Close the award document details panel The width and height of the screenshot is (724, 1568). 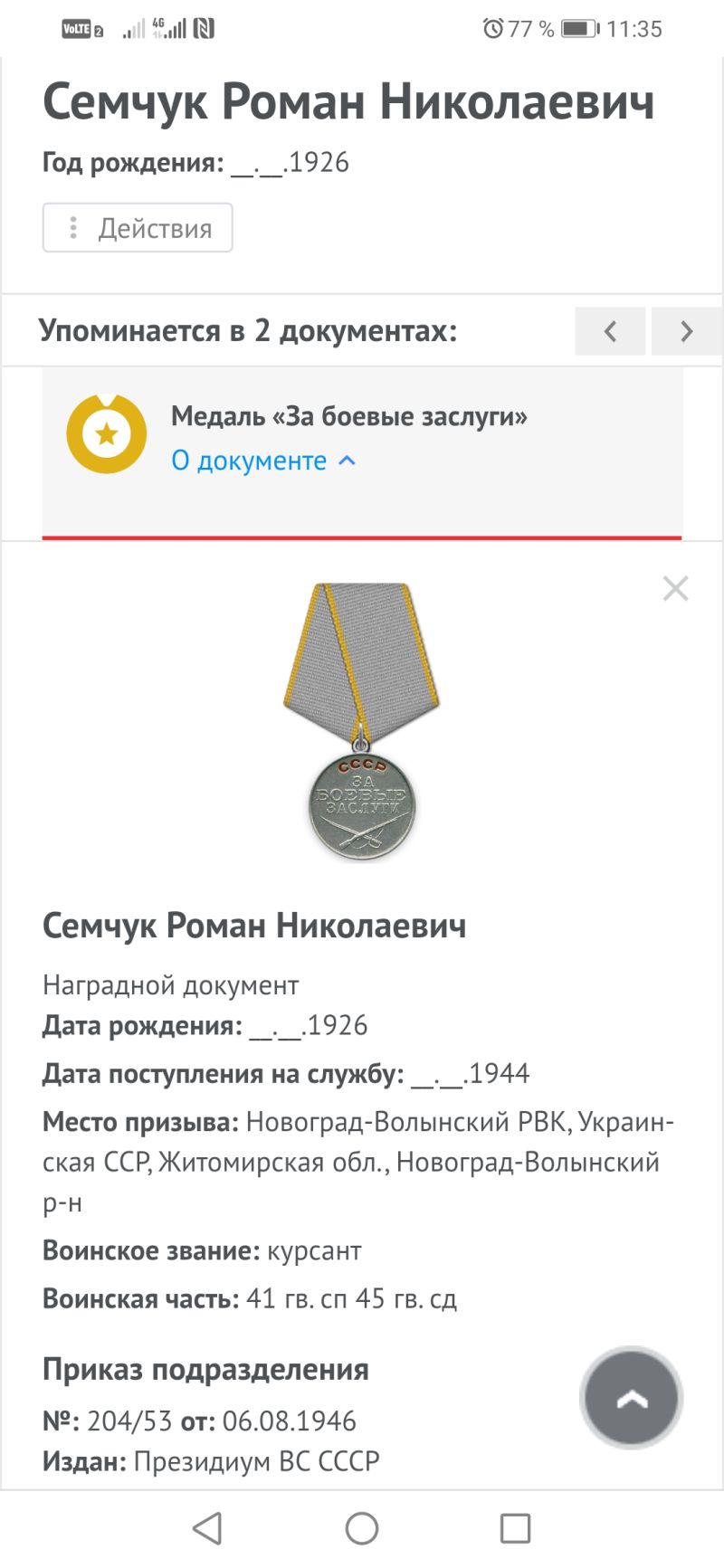(675, 589)
